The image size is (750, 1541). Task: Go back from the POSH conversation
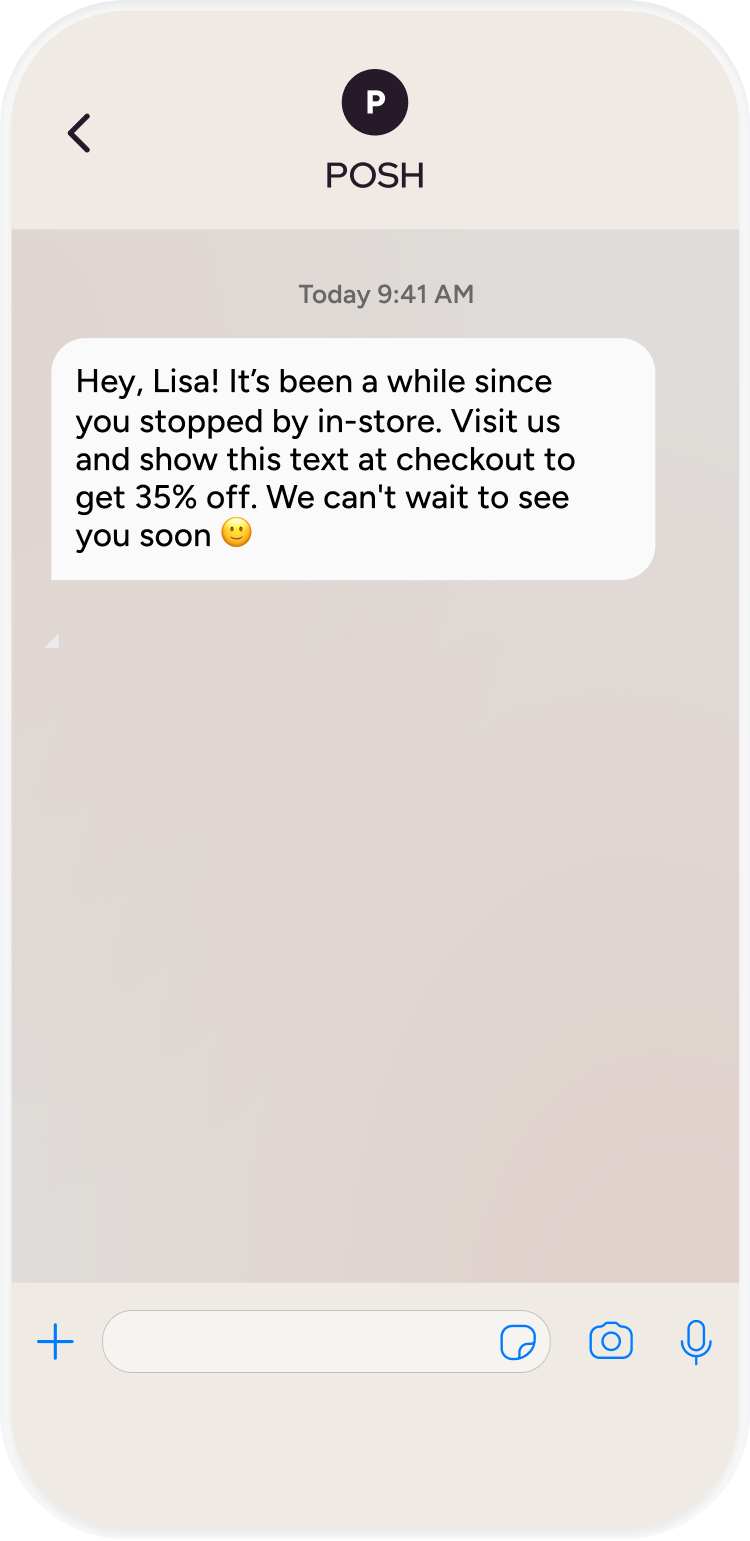click(79, 133)
